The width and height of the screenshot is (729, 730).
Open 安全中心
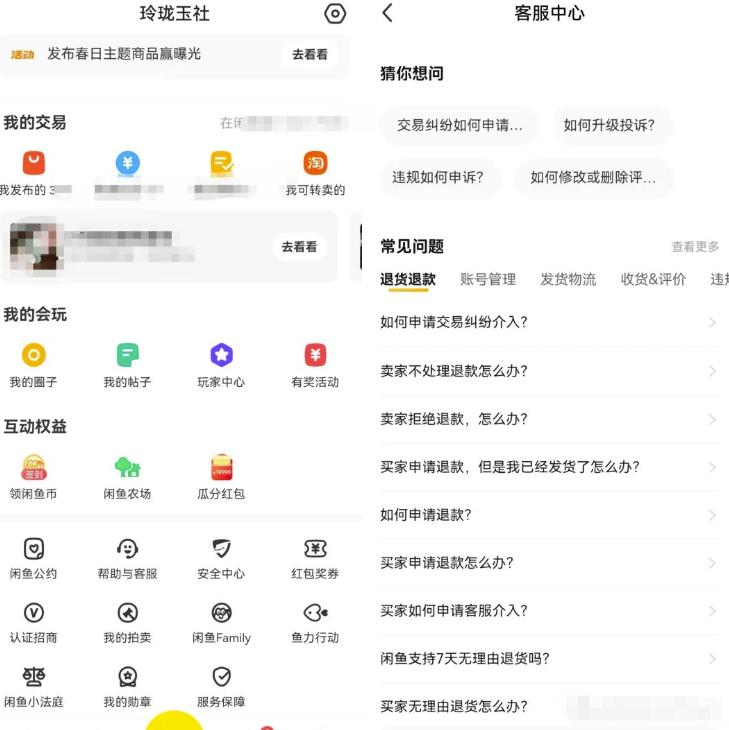pyautogui.click(x=221, y=558)
